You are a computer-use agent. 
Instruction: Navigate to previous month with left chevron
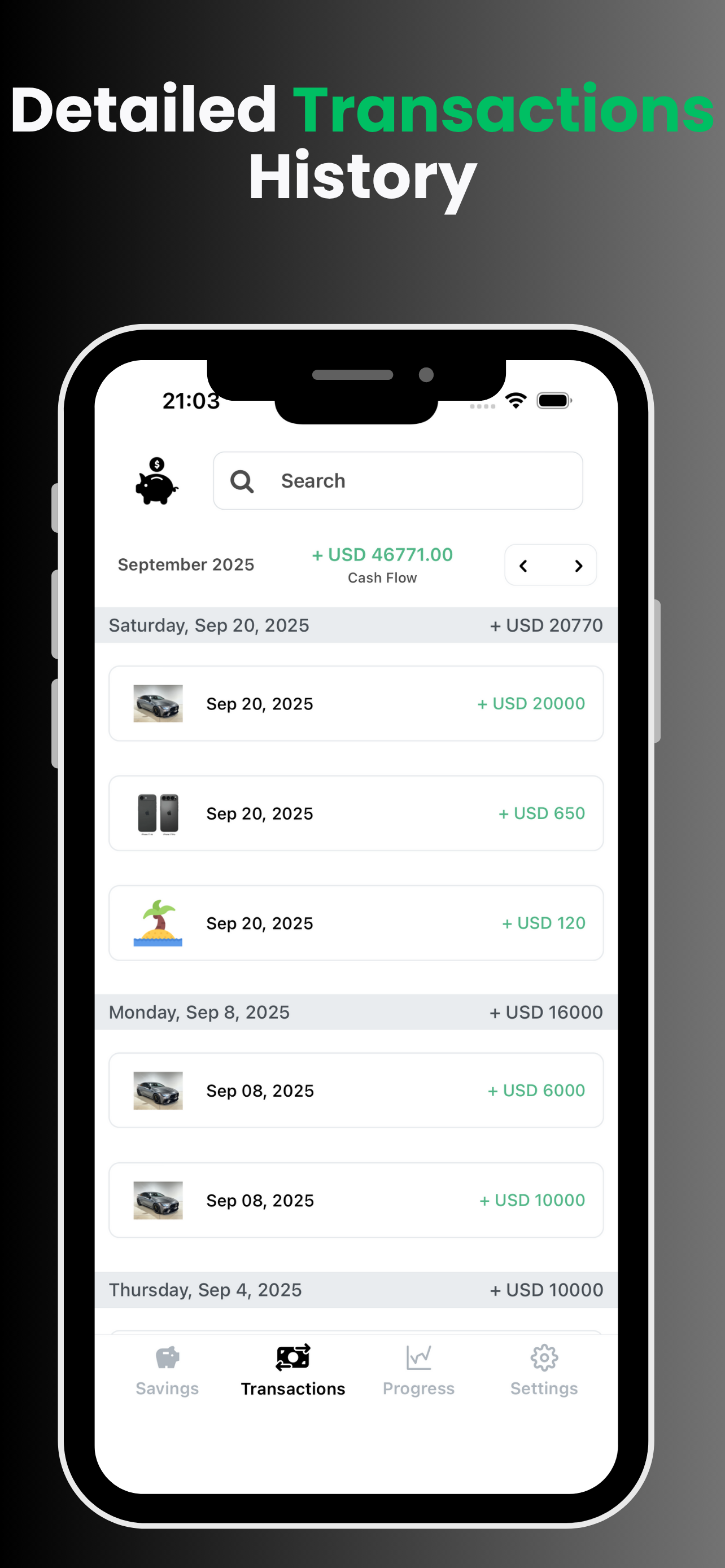pos(523,565)
